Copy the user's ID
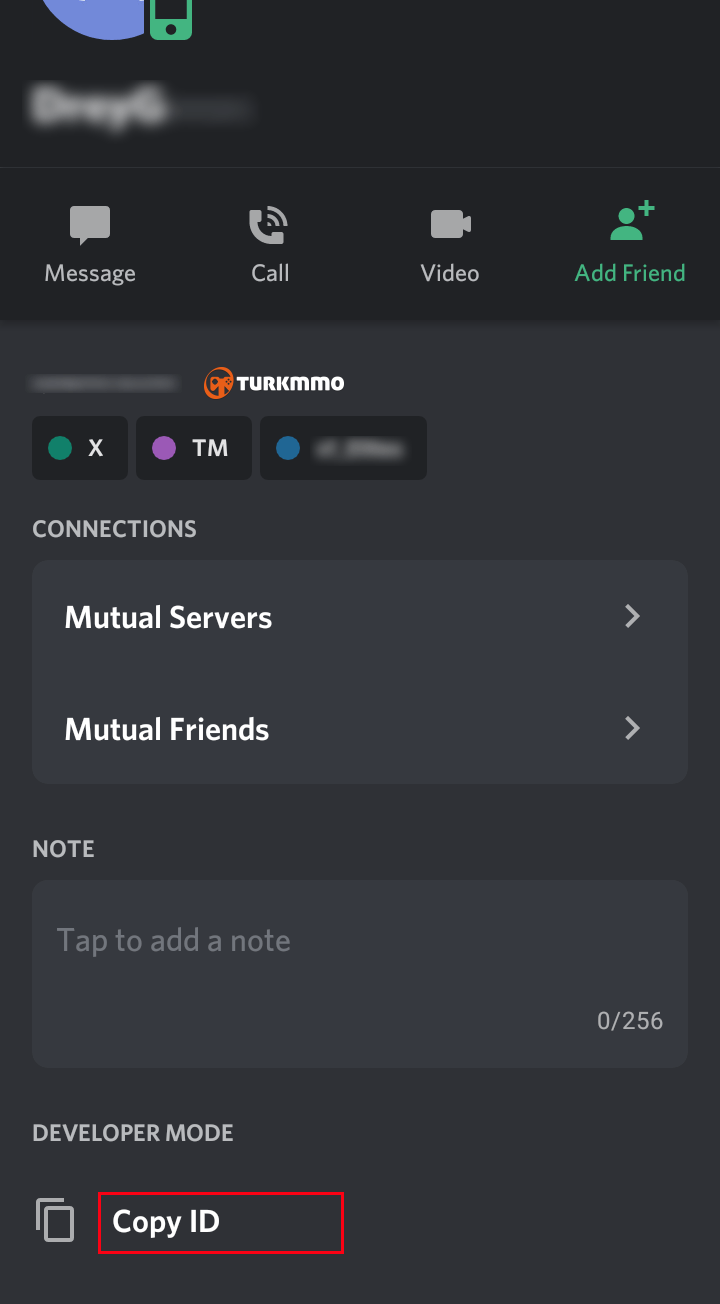Image resolution: width=720 pixels, height=1304 pixels. pos(166,1222)
